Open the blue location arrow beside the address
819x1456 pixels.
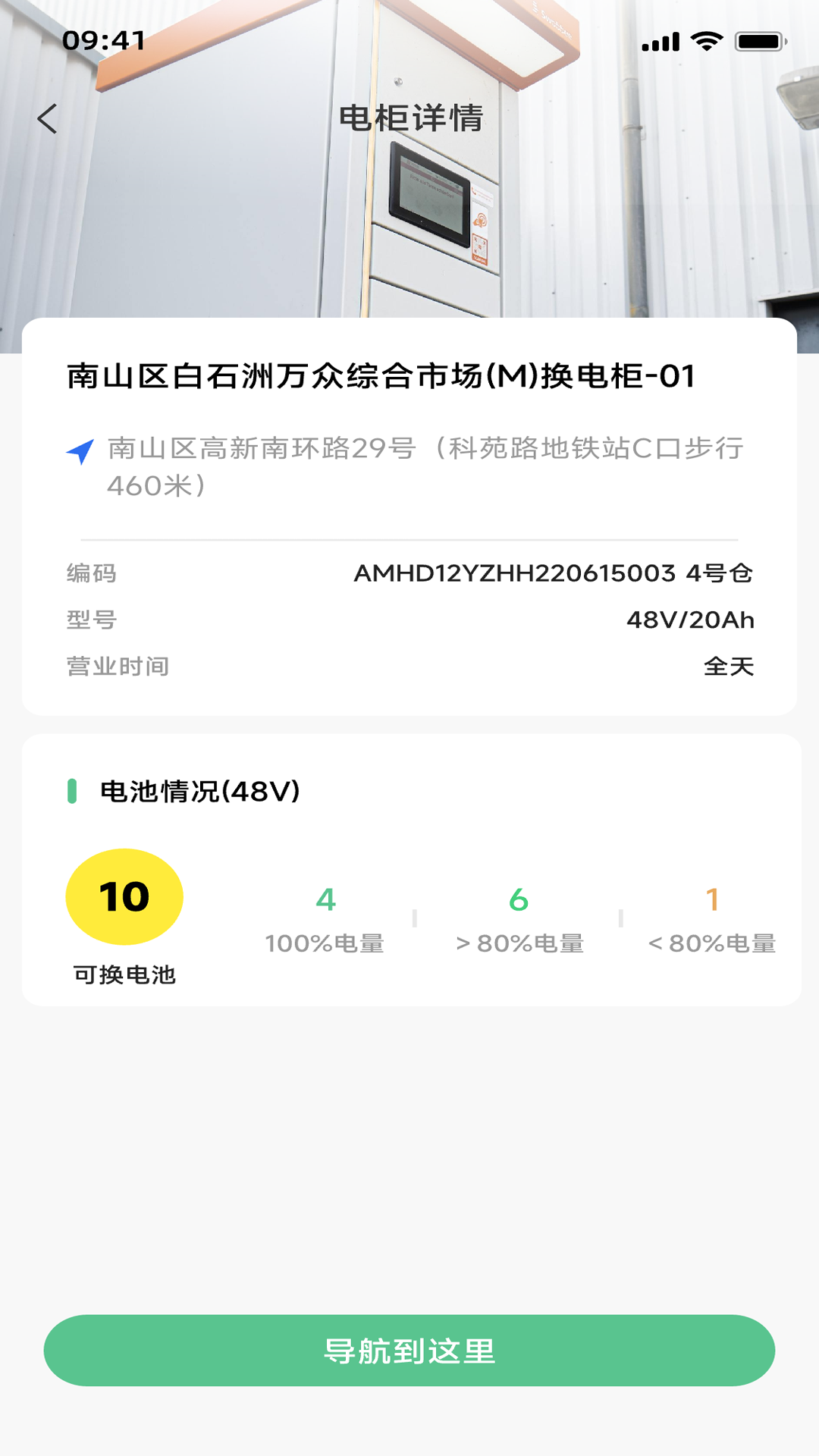[80, 452]
